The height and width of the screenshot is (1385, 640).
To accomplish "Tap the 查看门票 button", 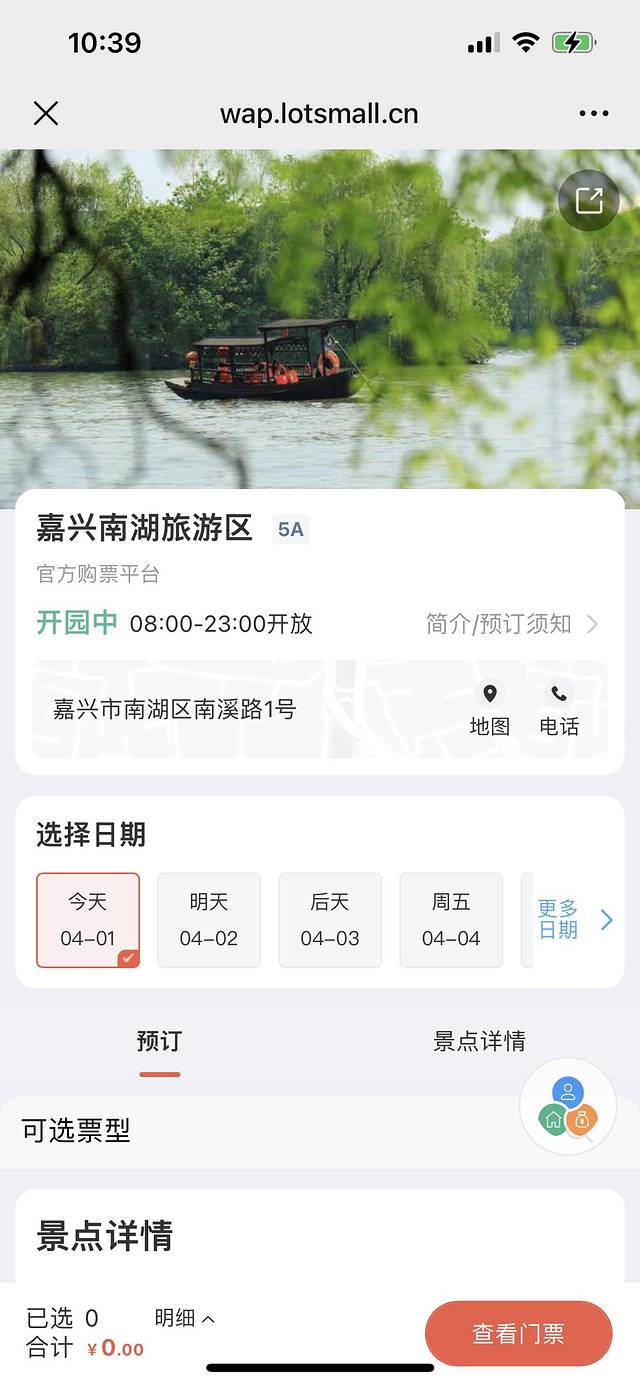I will point(518,1333).
